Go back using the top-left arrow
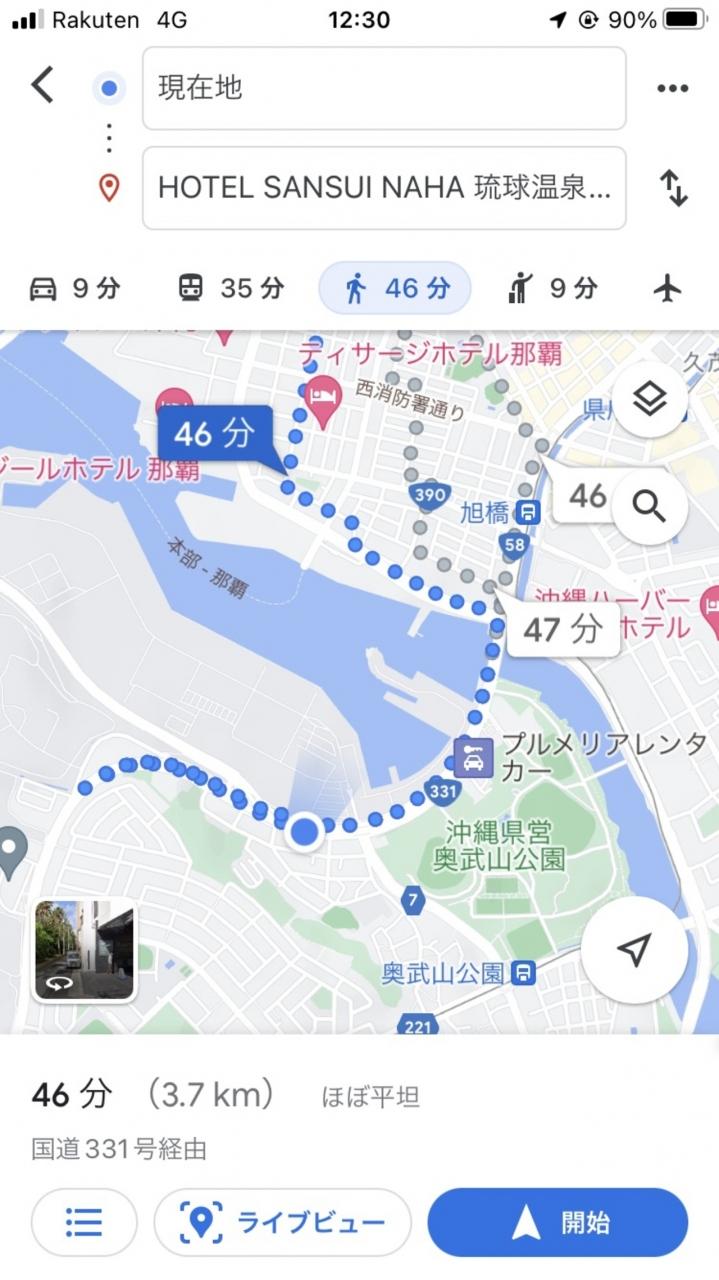This screenshot has height=1280, width=719. [42, 86]
